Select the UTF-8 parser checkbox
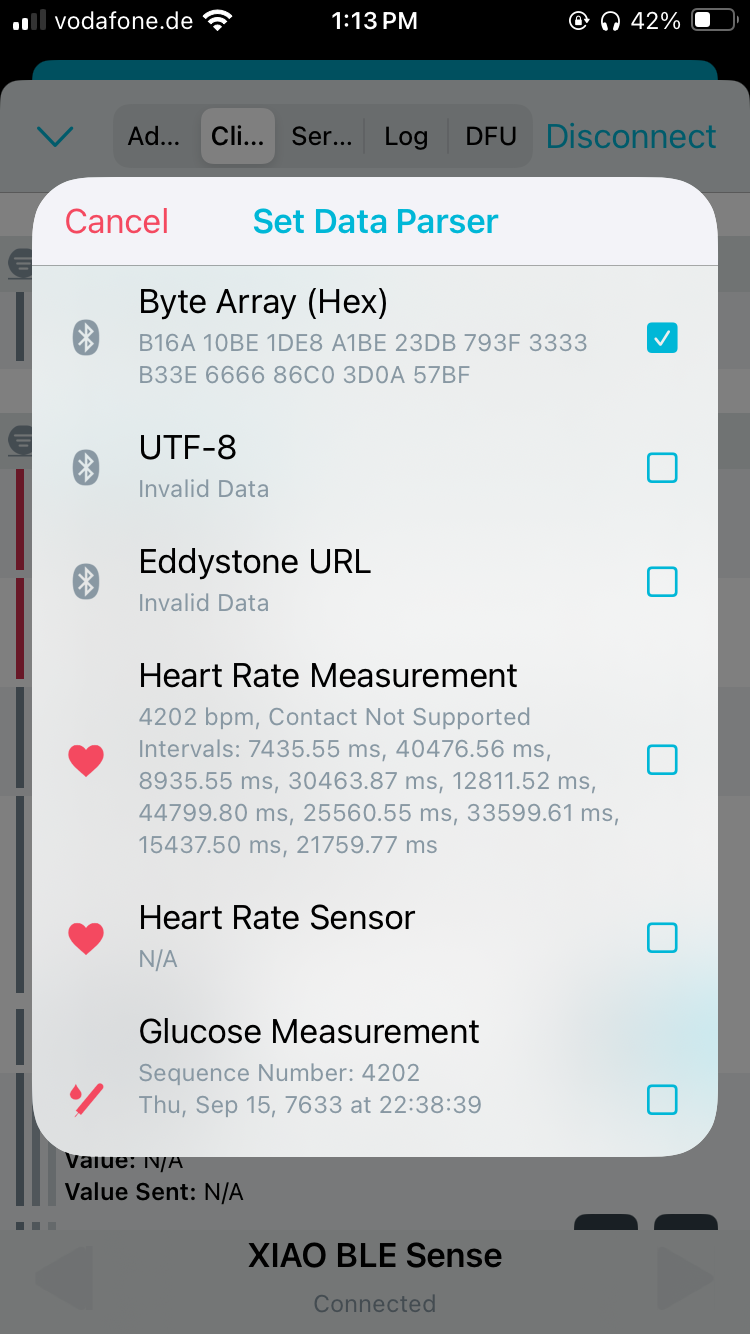This screenshot has height=1334, width=750. (x=662, y=467)
